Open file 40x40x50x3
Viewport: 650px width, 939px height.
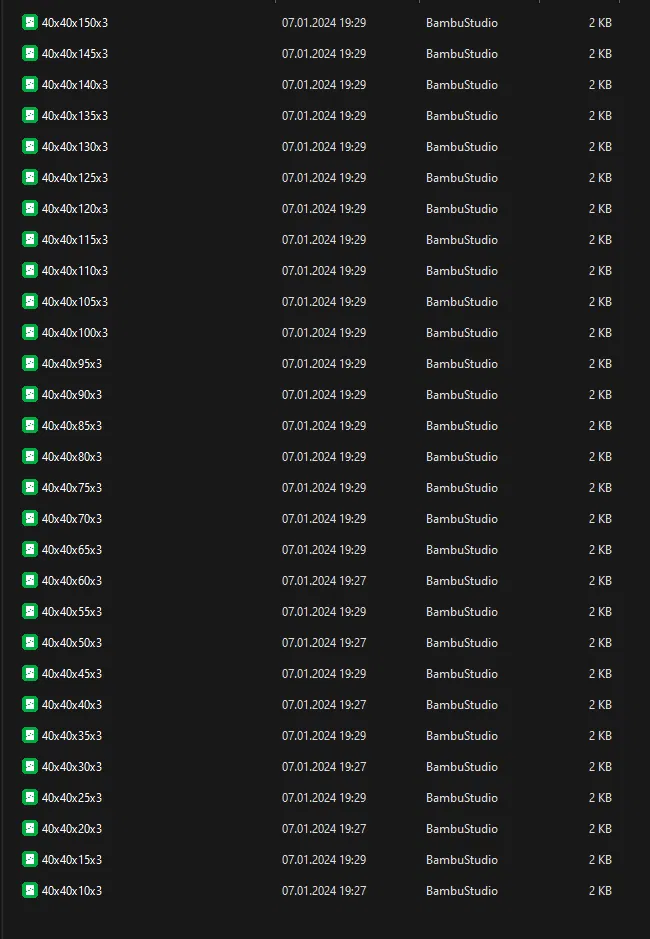[71, 642]
